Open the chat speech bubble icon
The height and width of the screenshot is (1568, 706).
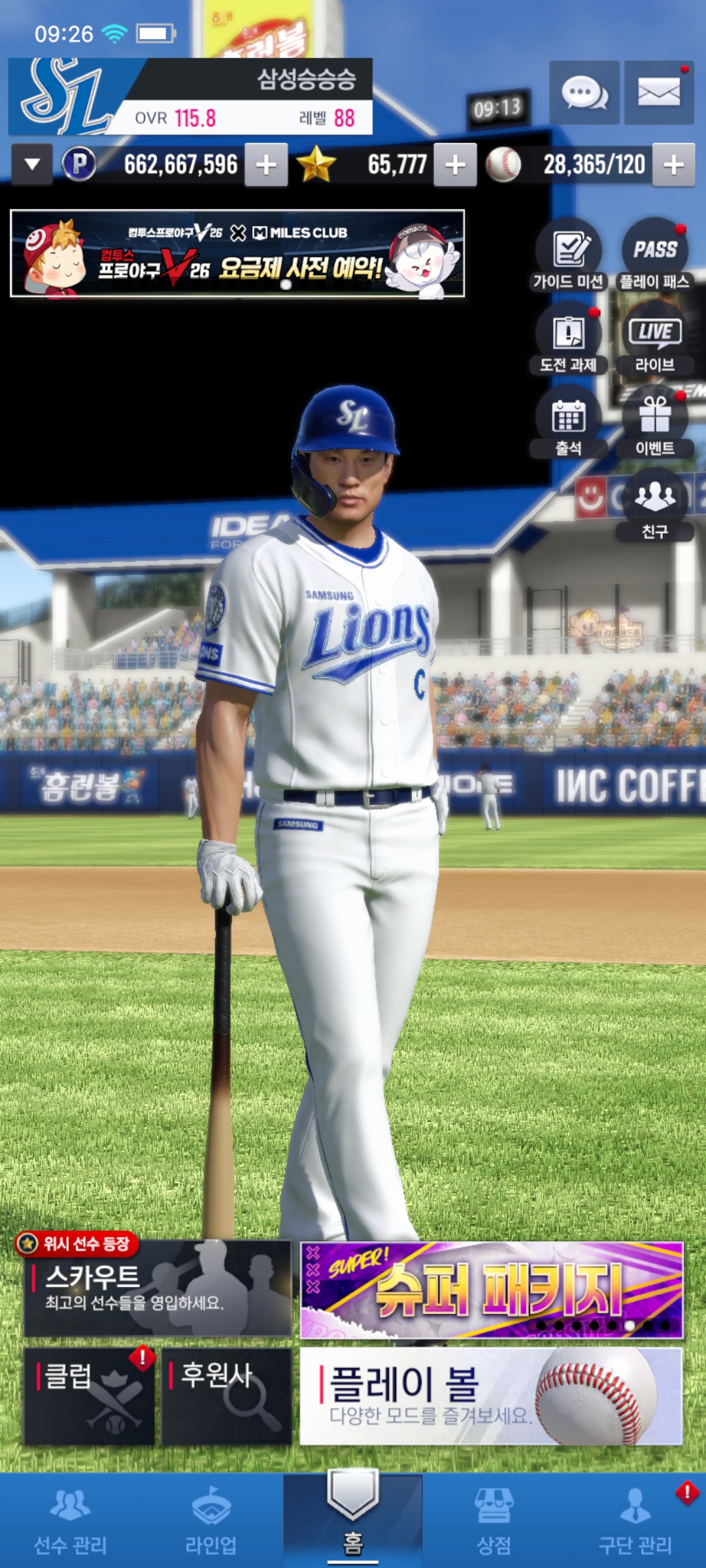[584, 93]
